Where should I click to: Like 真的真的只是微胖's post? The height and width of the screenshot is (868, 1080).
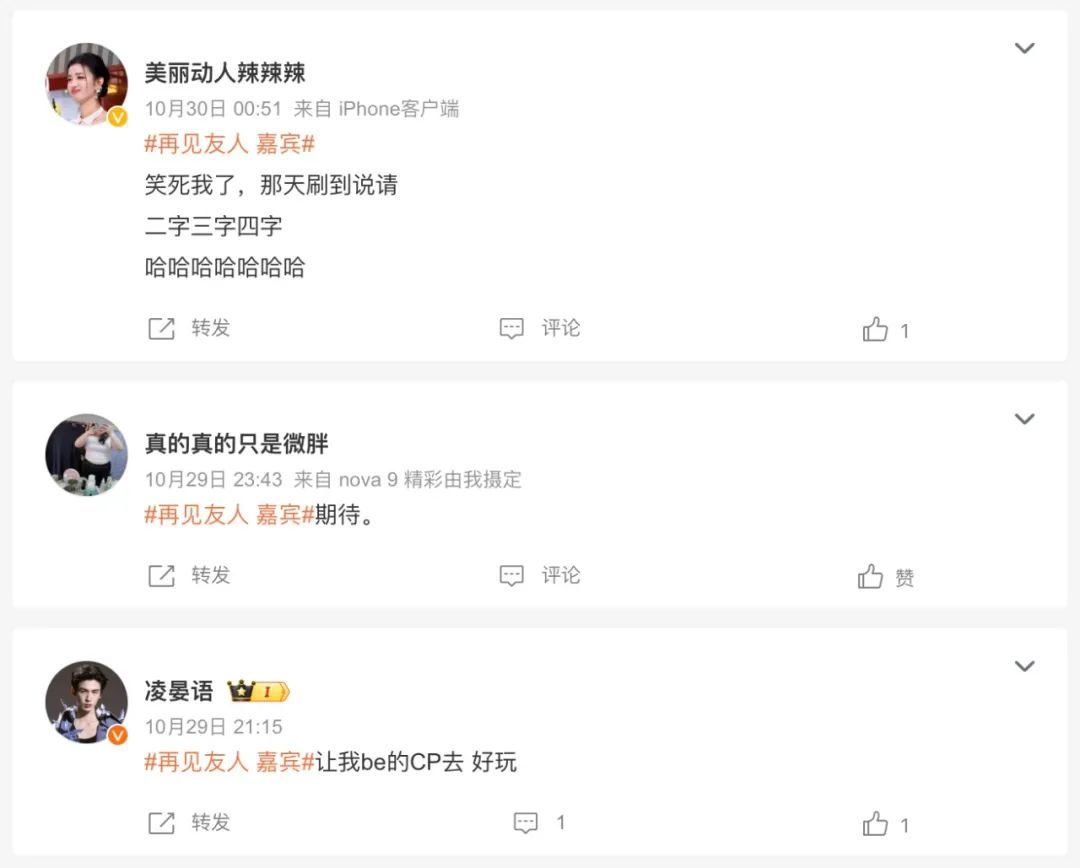click(x=884, y=577)
